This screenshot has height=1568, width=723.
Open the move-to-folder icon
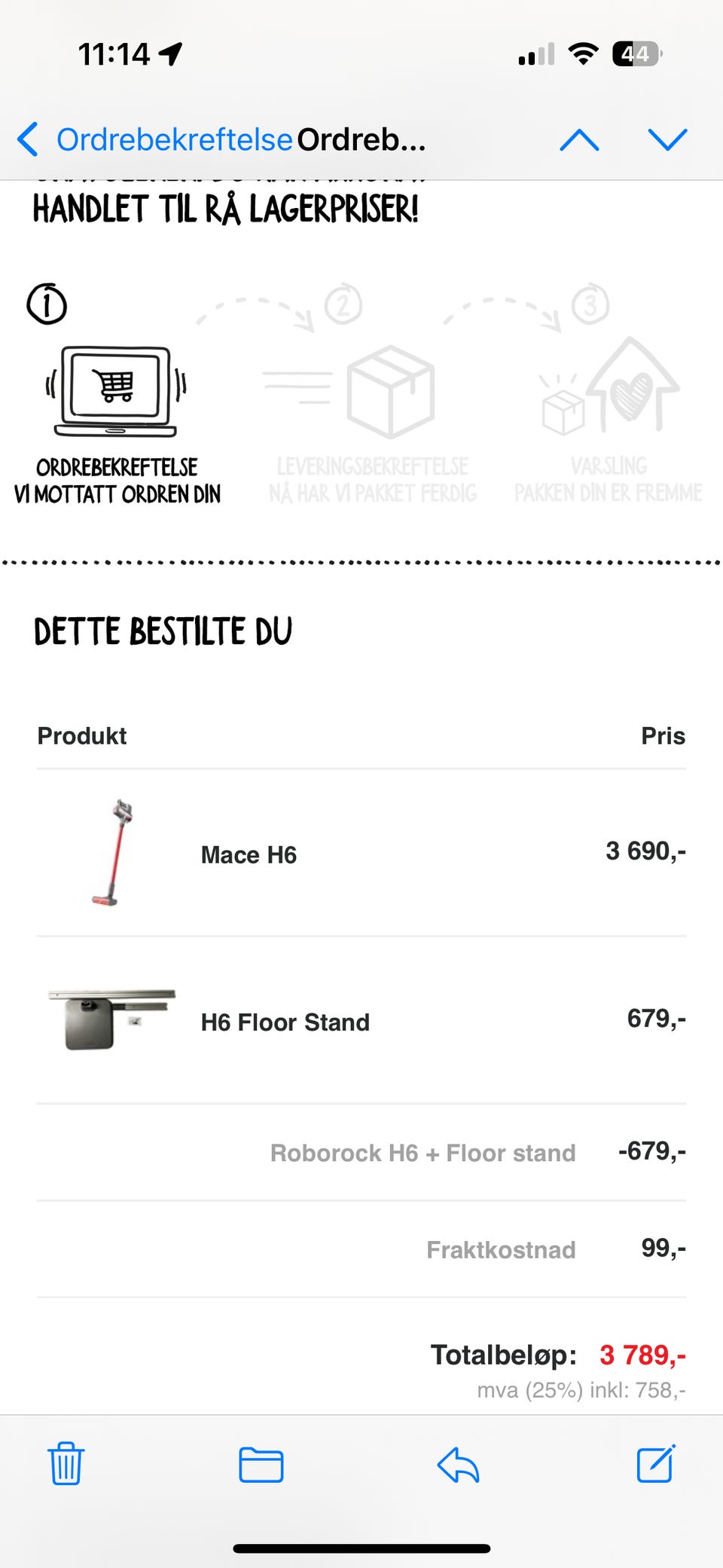pos(260,1465)
